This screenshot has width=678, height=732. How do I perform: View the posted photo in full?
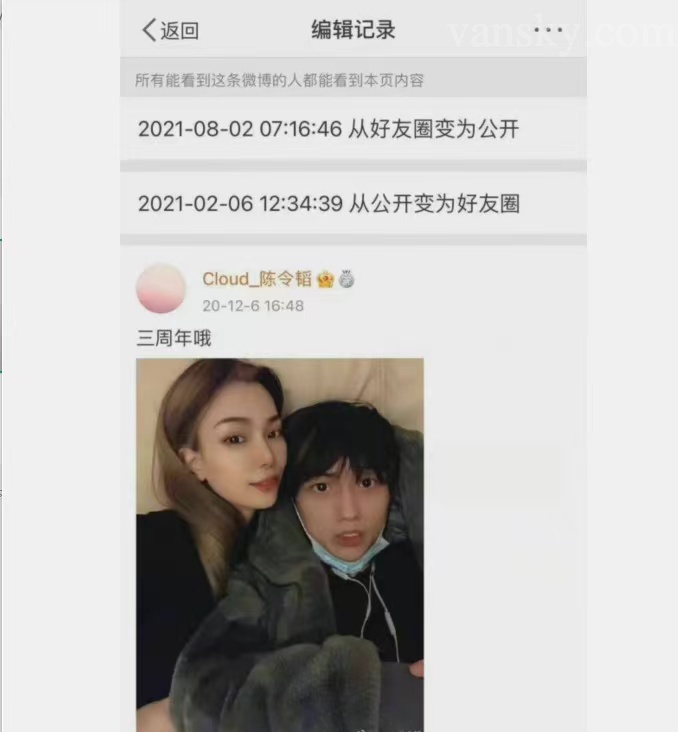coord(280,545)
